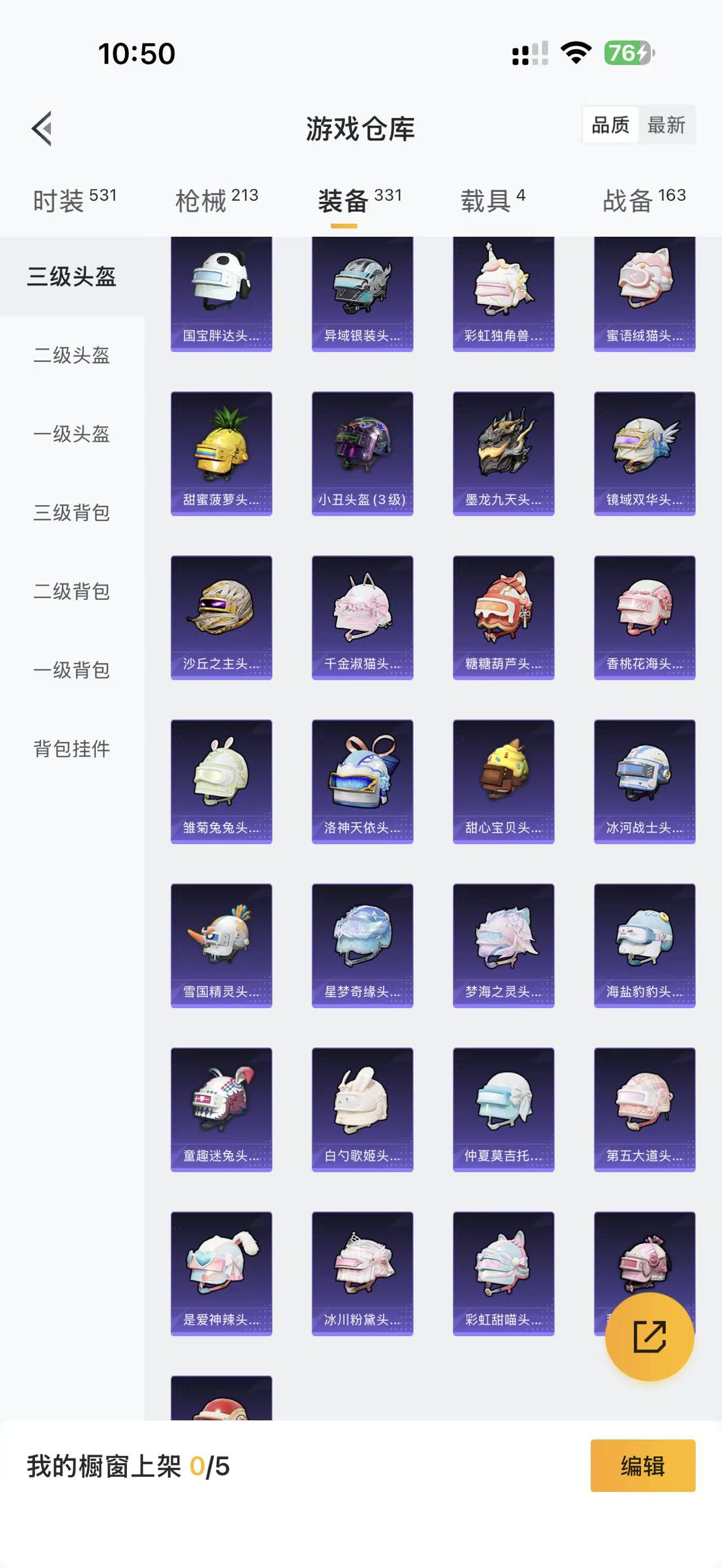Screen dimensions: 722x1568
Task: Select 二级头盔 in the sidebar
Action: click(x=72, y=355)
